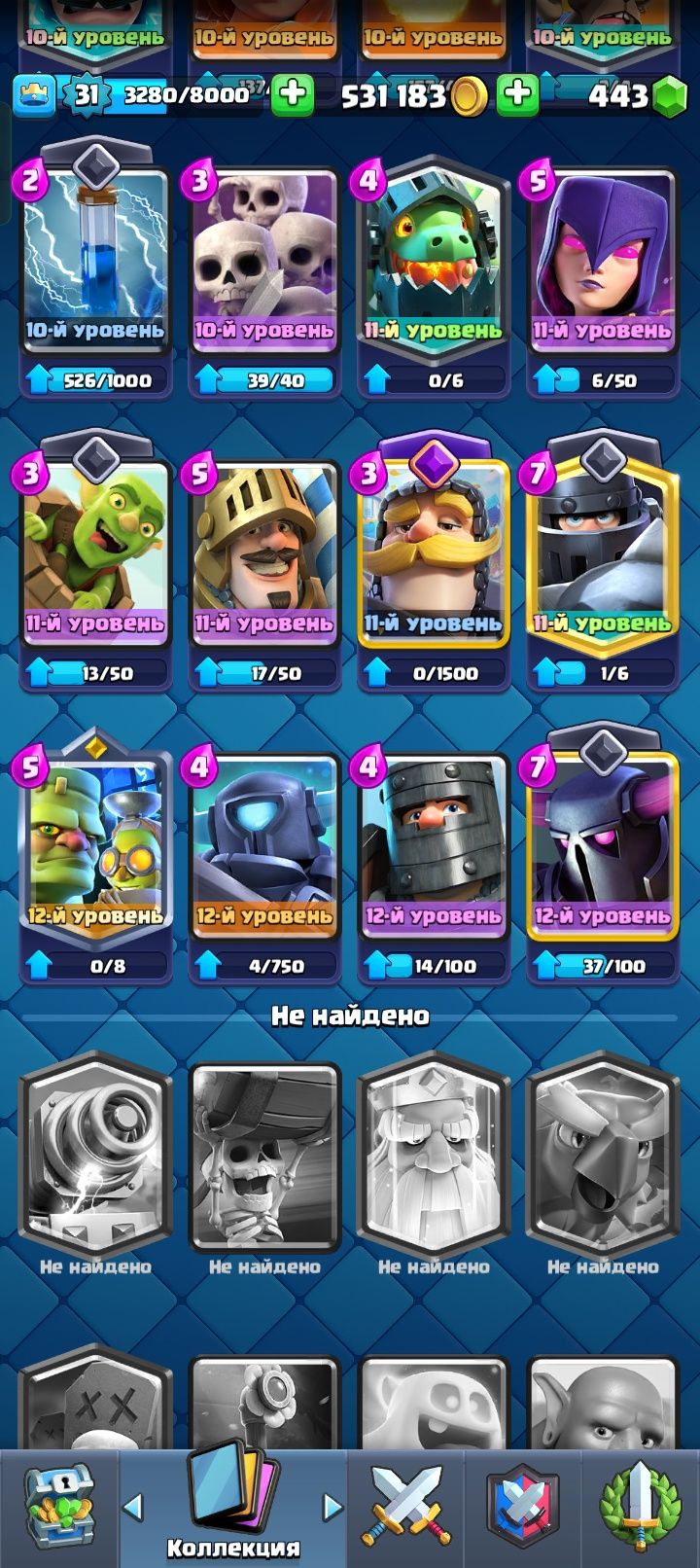Viewport: 700px width, 1568px height.
Task: Switch to the shop chest tab
Action: 58,1508
